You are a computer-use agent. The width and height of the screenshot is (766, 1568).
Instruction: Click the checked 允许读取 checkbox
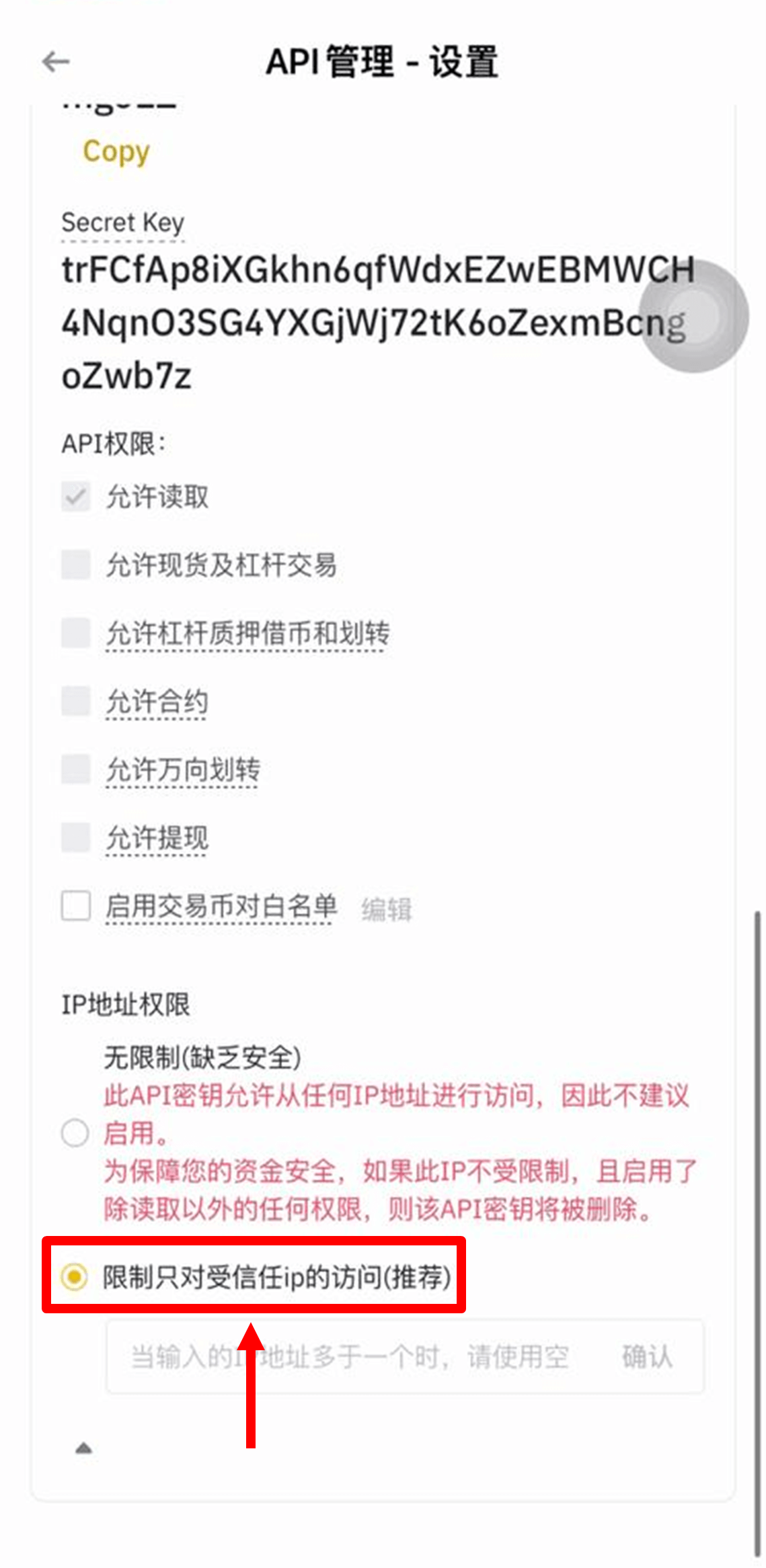click(75, 497)
